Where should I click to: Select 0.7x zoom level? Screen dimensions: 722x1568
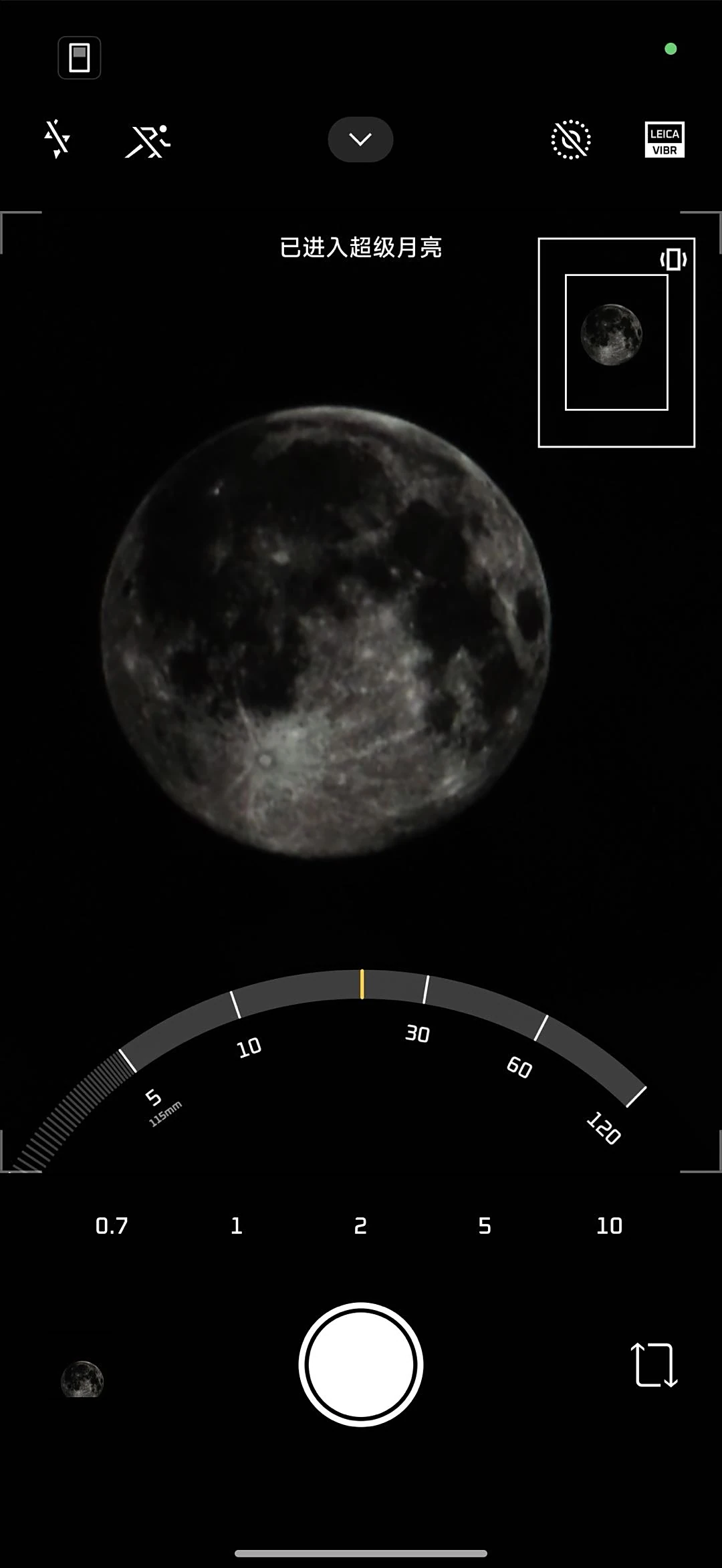[x=112, y=1226]
